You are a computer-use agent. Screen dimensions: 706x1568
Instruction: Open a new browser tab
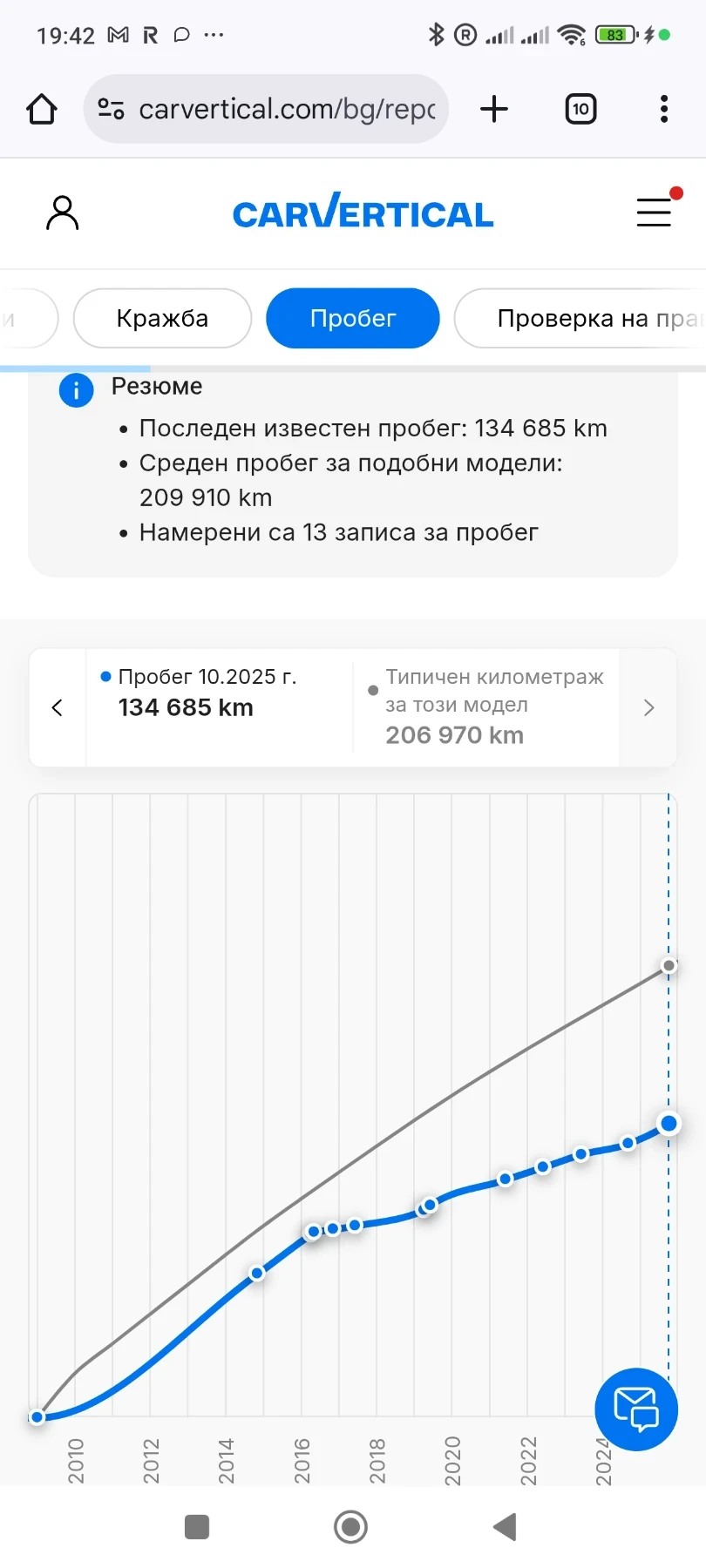(x=494, y=110)
